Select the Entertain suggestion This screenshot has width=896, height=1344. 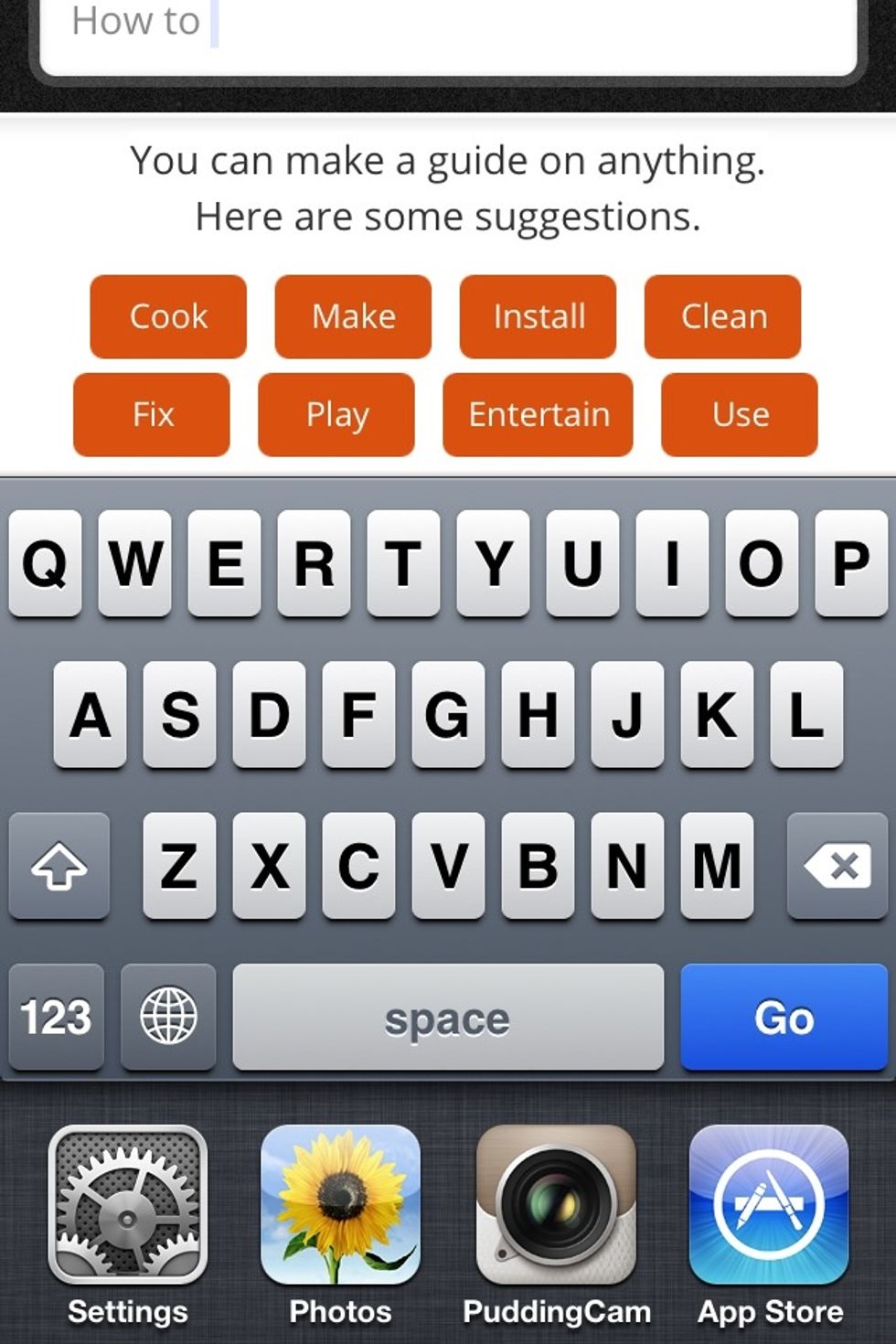click(x=538, y=414)
